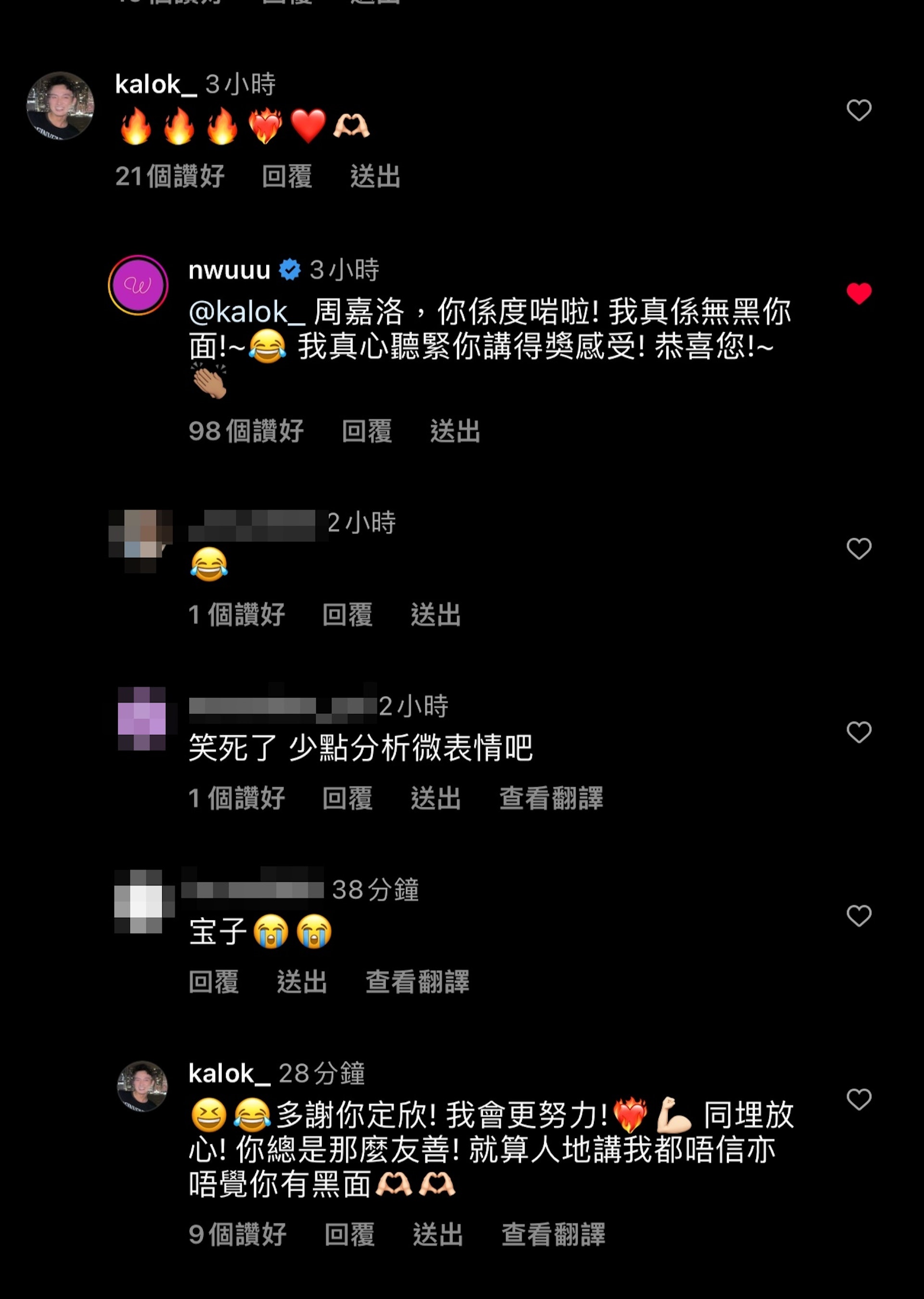This screenshot has width=924, height=1299.
Task: Open nwuuu's profile picture
Action: [138, 285]
